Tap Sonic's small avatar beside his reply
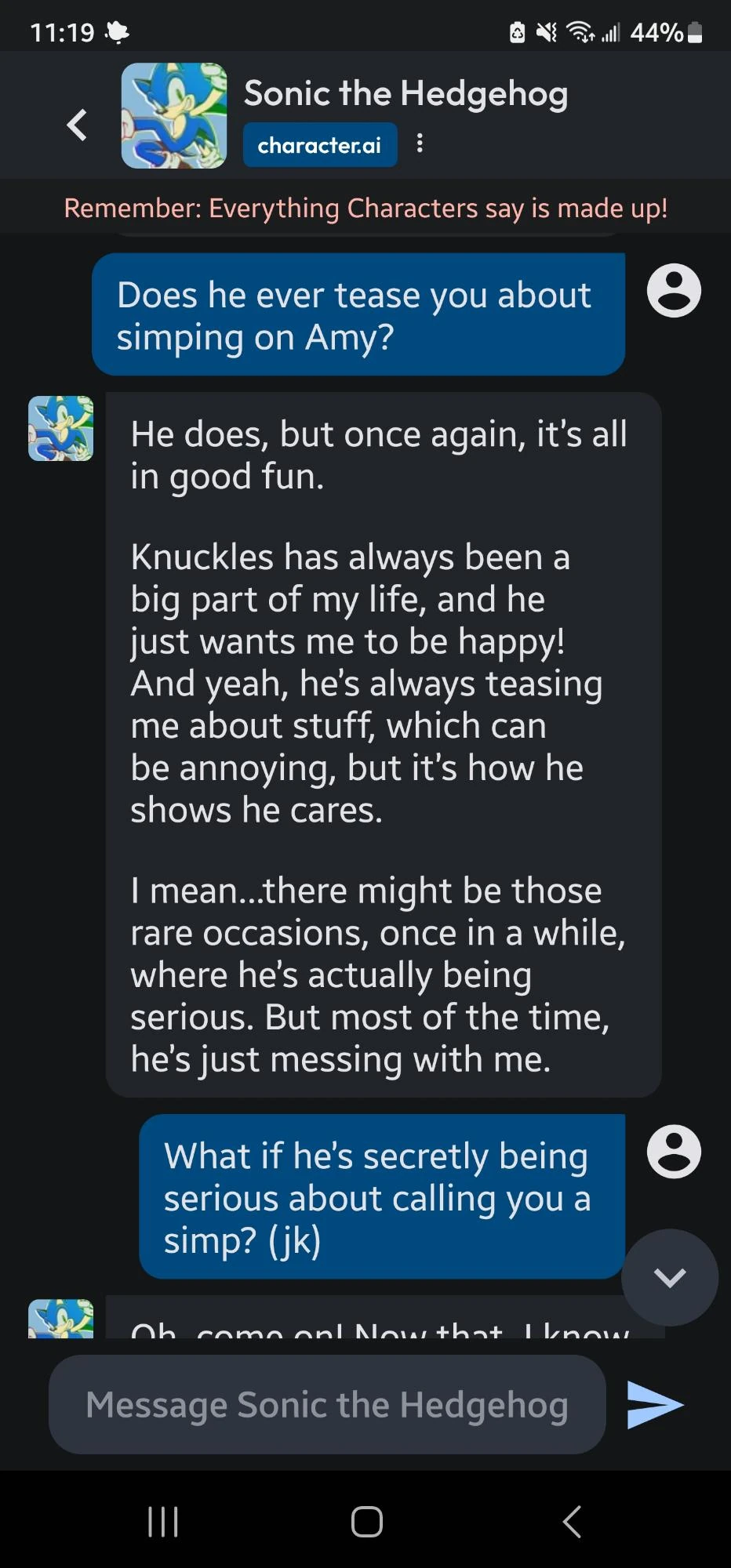Viewport: 731px width, 1568px height. [60, 429]
